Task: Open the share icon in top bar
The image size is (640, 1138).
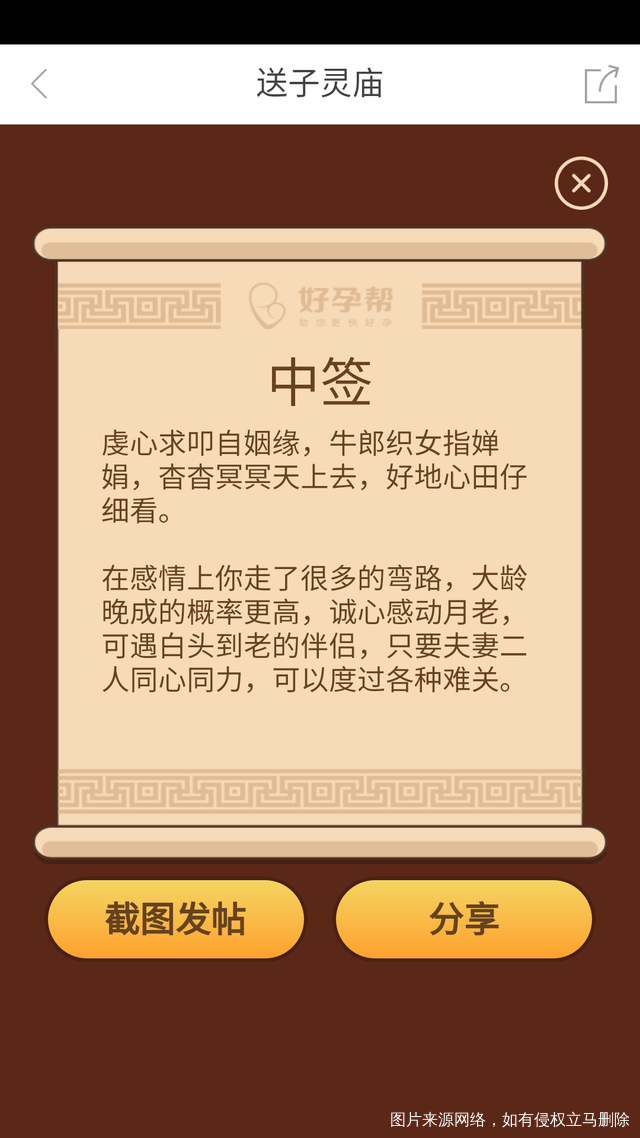Action: (x=601, y=84)
